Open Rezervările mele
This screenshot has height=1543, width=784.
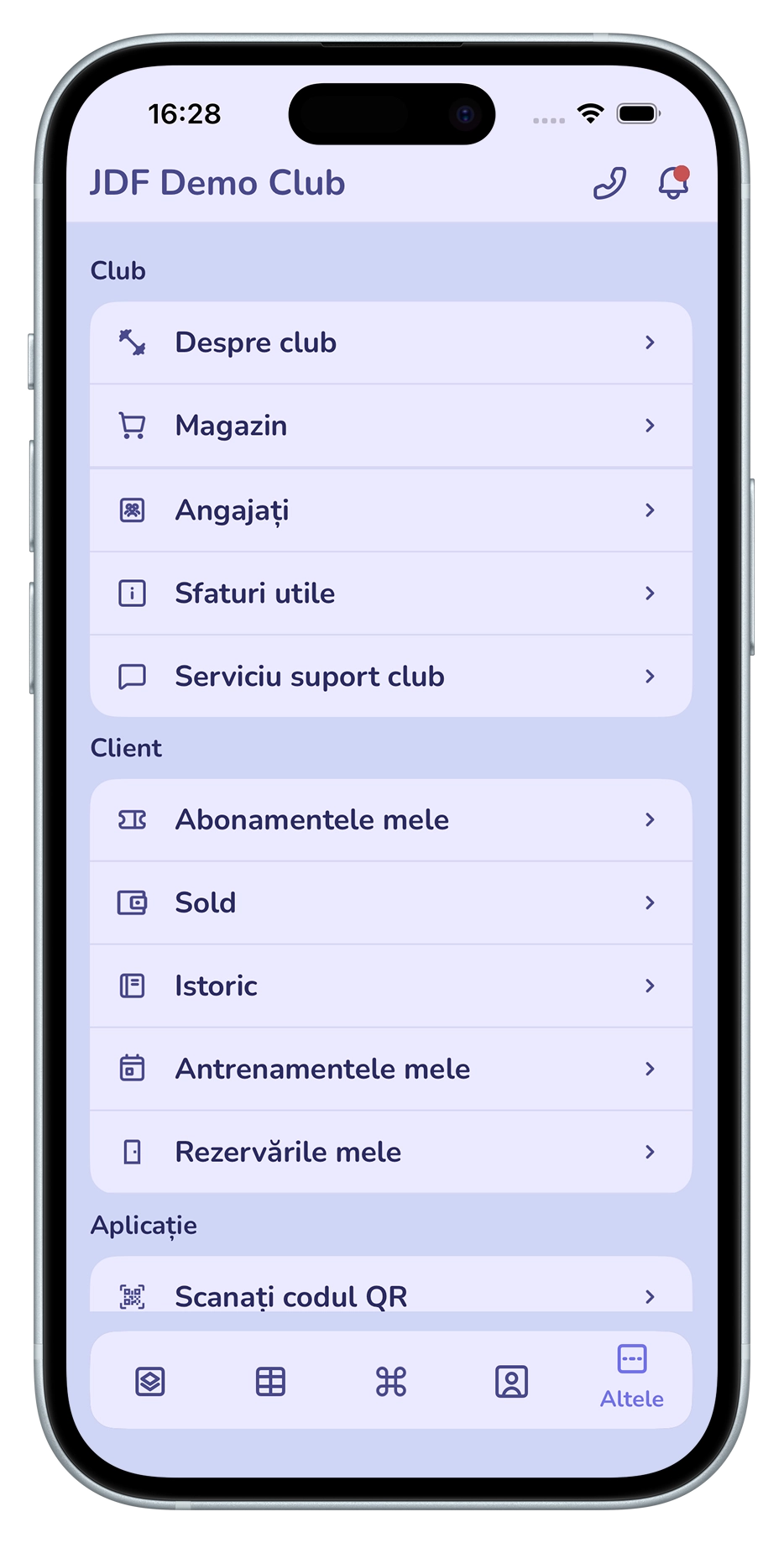(391, 1152)
